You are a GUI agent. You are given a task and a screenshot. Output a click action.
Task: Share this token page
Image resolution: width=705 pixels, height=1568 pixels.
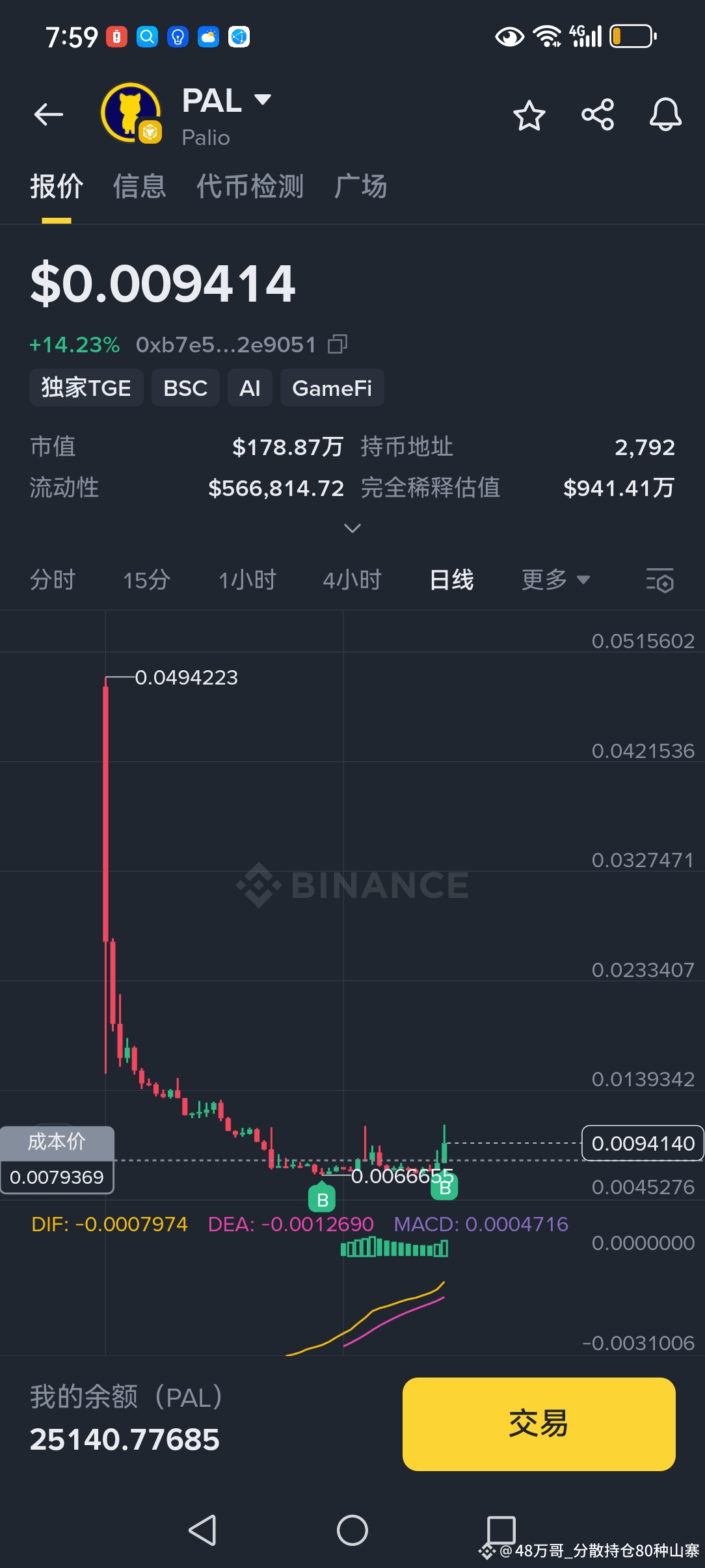tap(598, 115)
